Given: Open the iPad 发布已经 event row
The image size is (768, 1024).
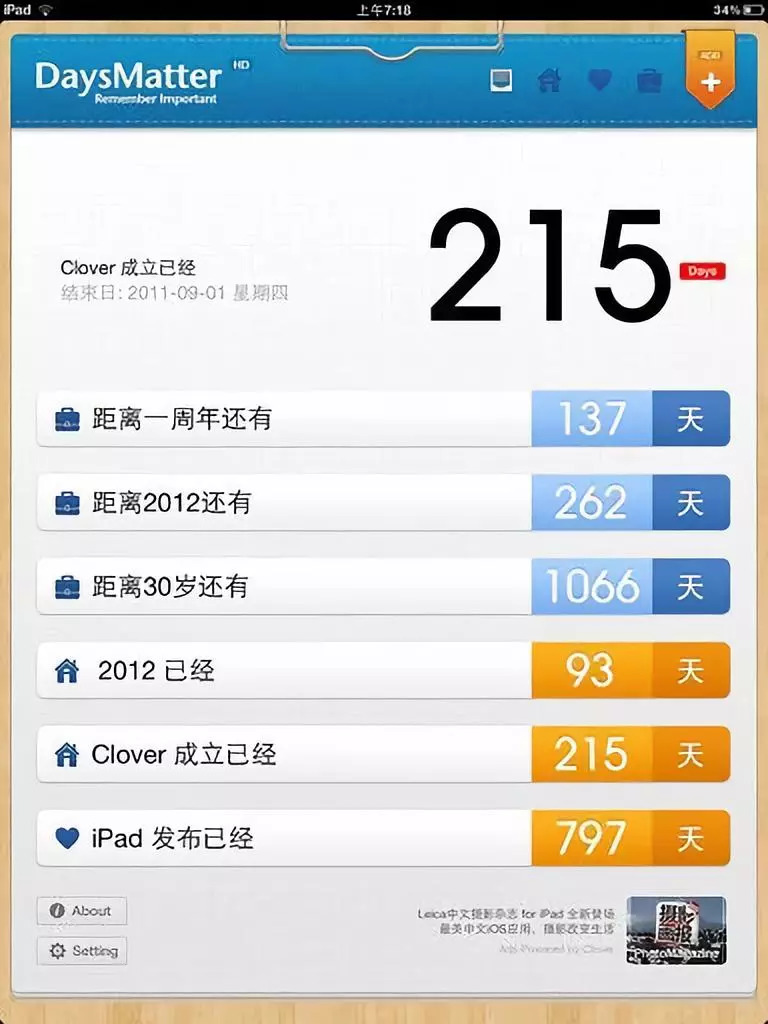Looking at the screenshot, I should coord(383,839).
